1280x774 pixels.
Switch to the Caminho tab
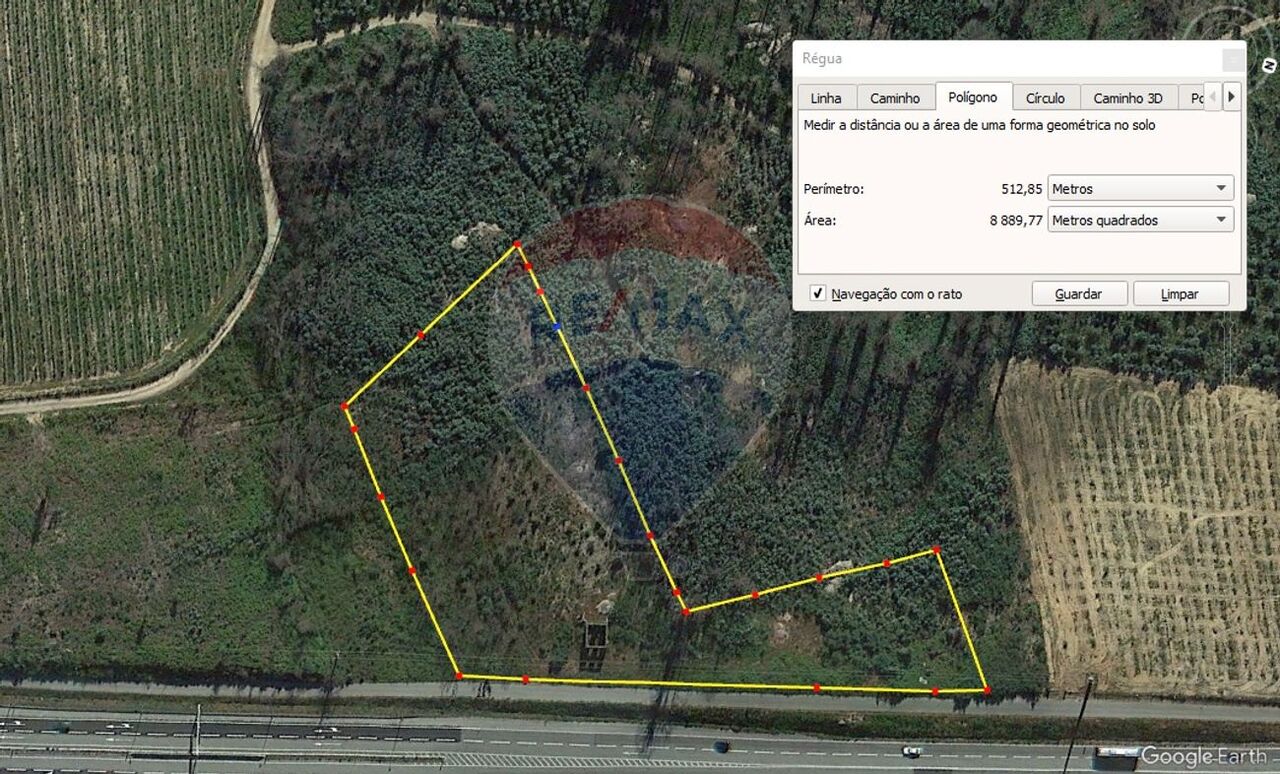[x=895, y=98]
